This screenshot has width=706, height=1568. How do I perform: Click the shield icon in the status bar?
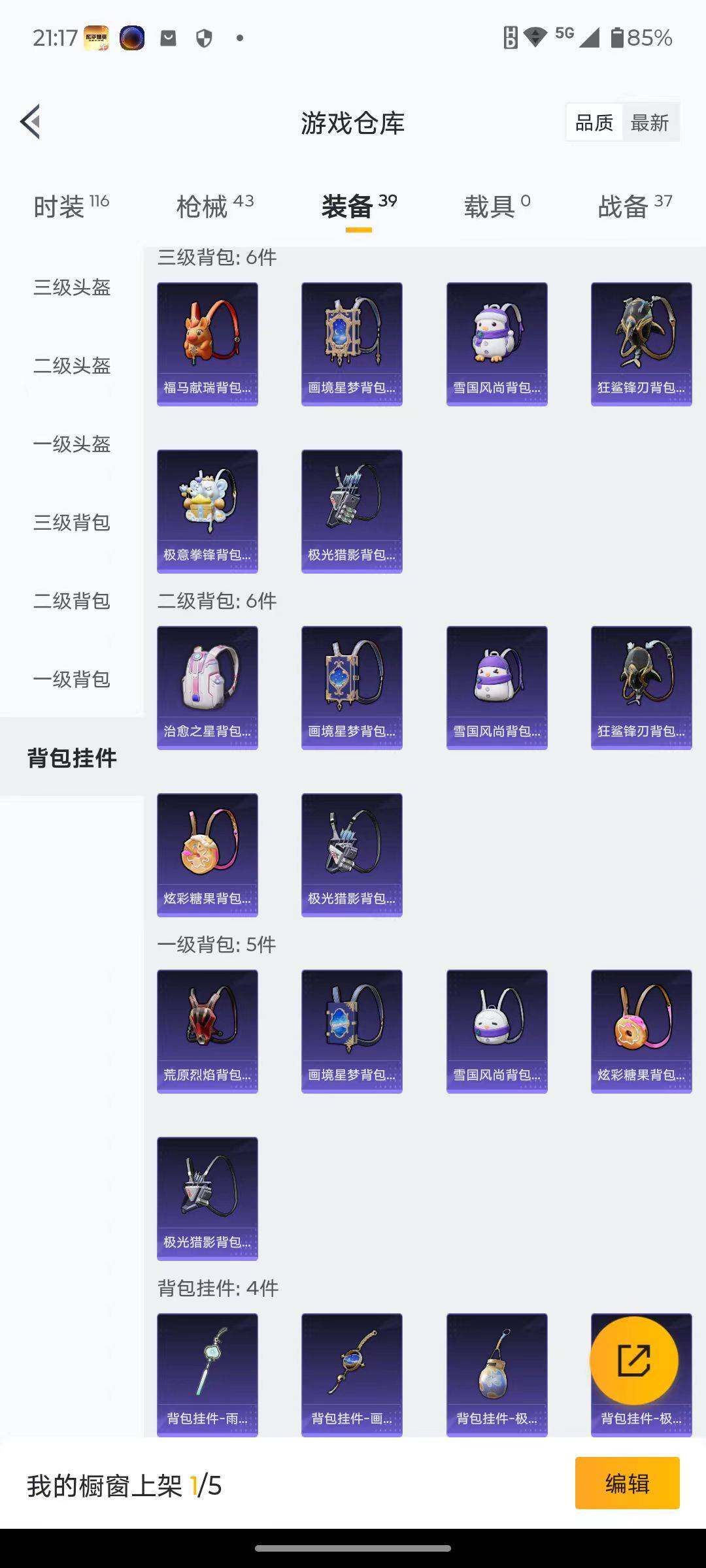click(x=203, y=39)
